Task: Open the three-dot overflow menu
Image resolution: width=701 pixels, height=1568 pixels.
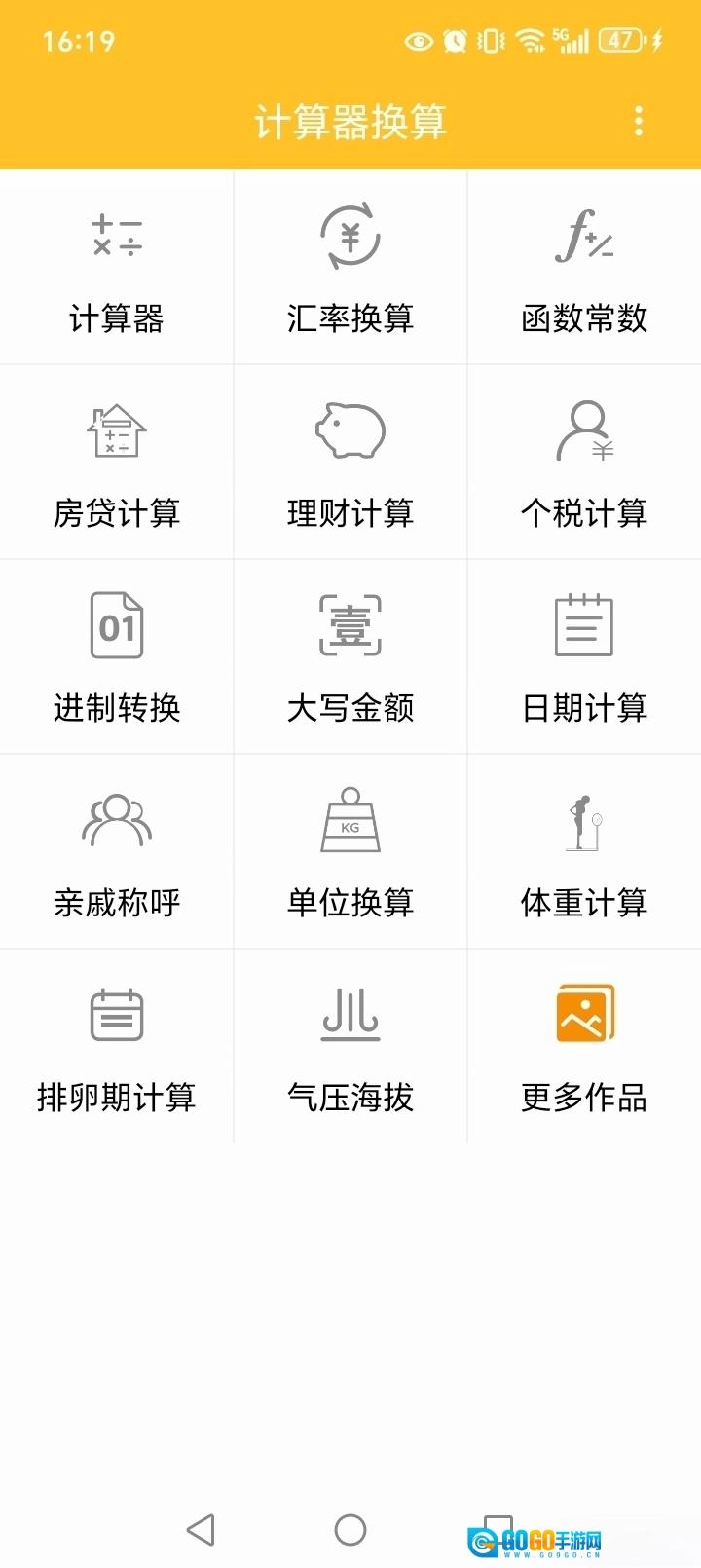Action: coord(639,122)
